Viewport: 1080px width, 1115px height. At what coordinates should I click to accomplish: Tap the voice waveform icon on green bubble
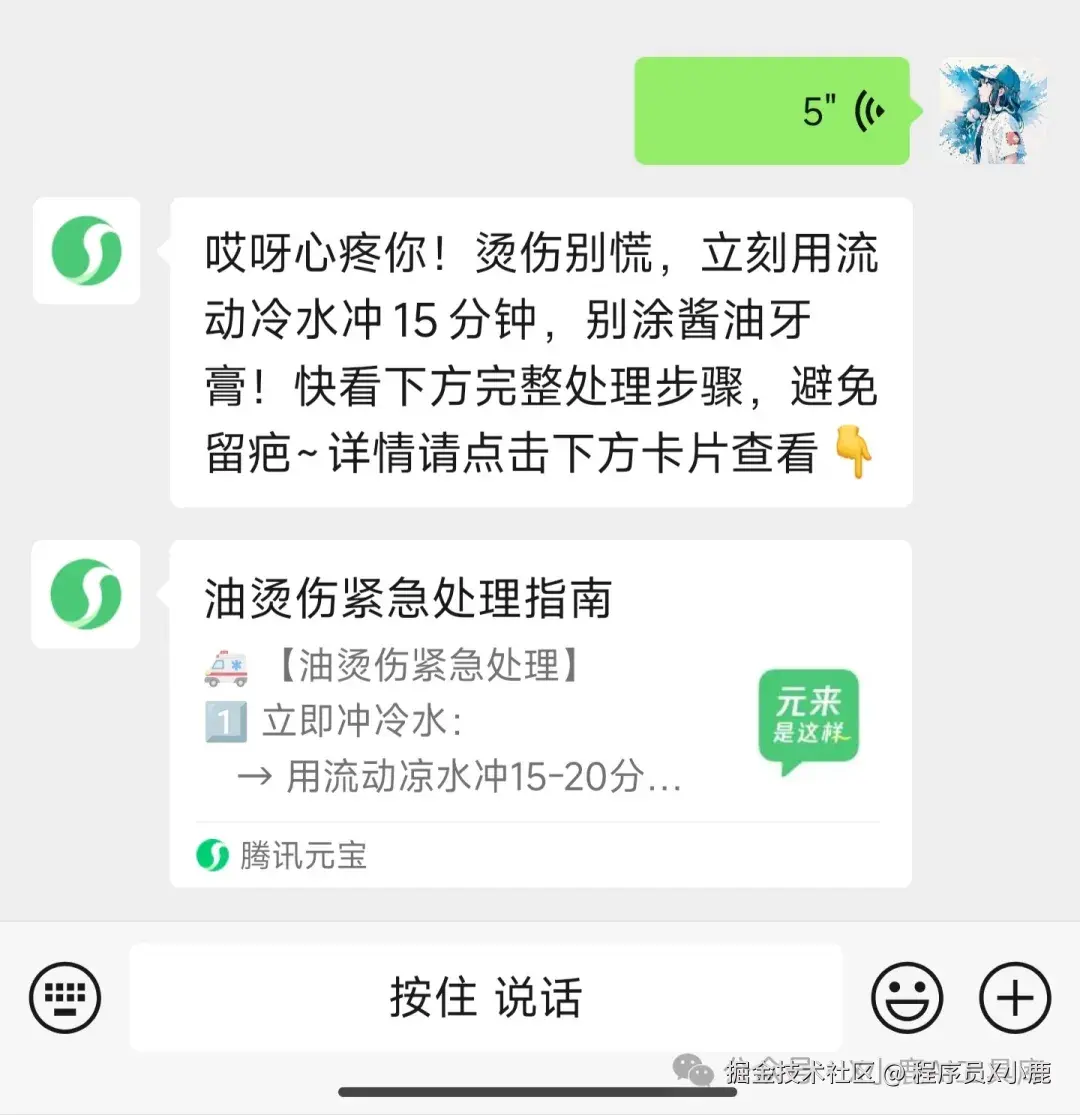coord(869,109)
